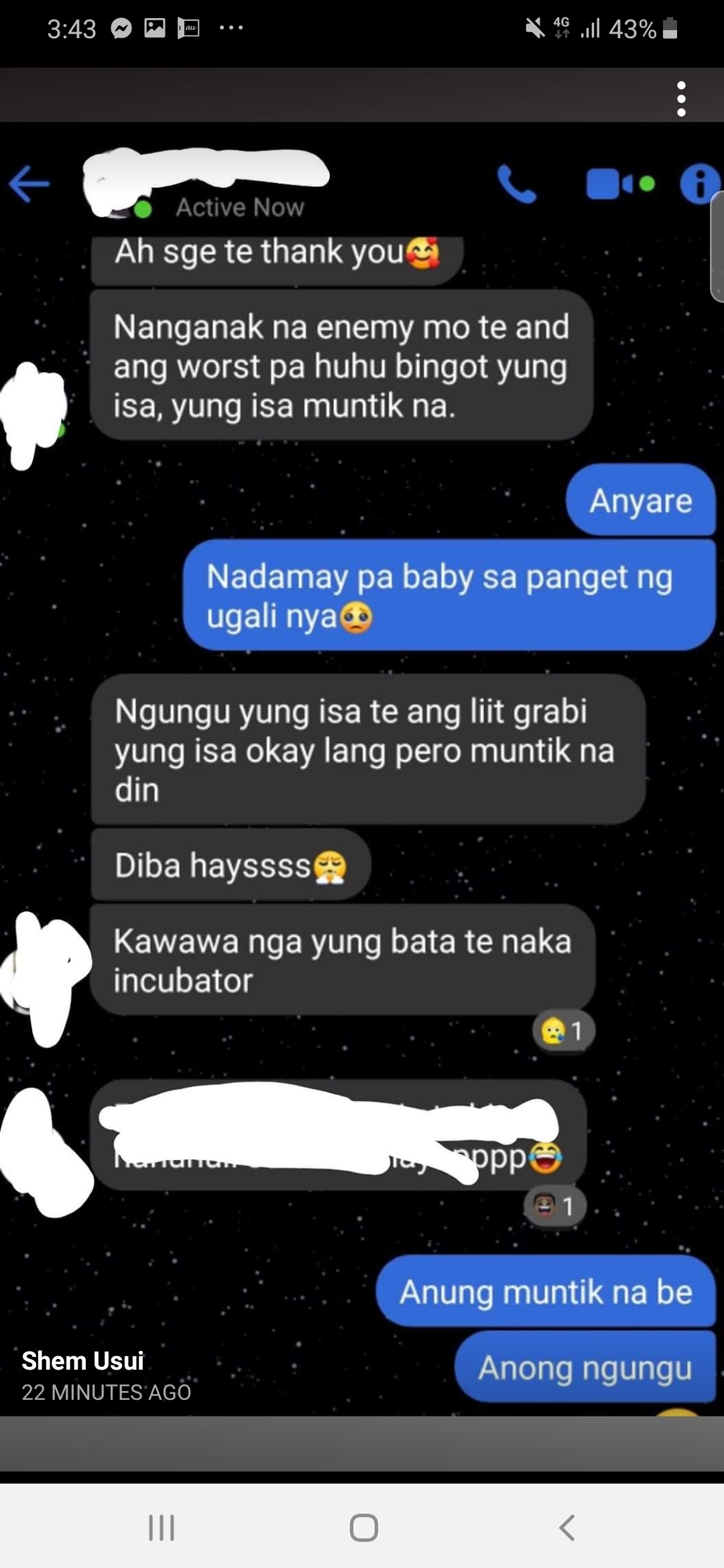Image resolution: width=724 pixels, height=1568 pixels.
Task: Go to the home screen
Action: coord(363,1528)
